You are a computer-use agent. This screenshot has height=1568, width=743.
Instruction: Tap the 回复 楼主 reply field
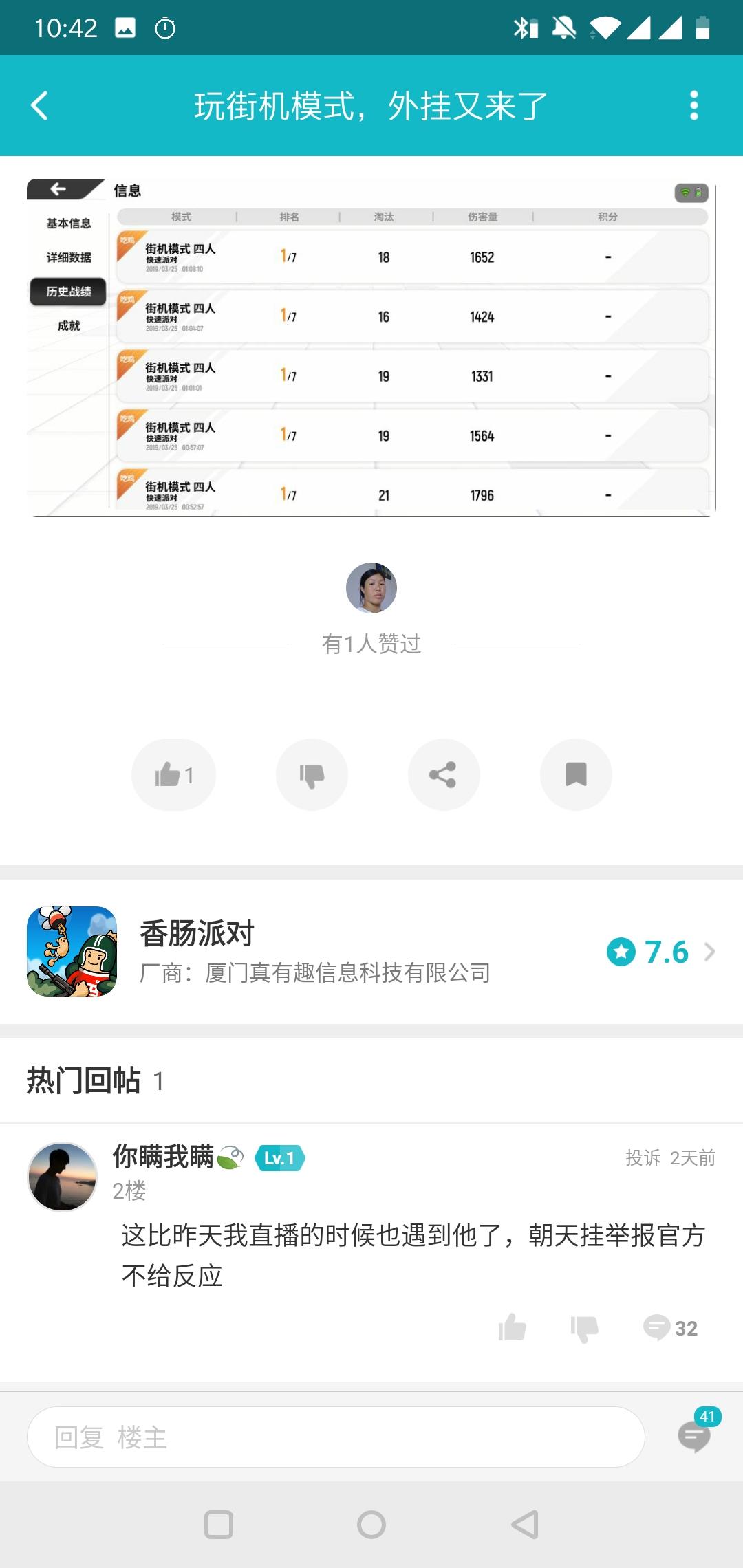point(336,1437)
